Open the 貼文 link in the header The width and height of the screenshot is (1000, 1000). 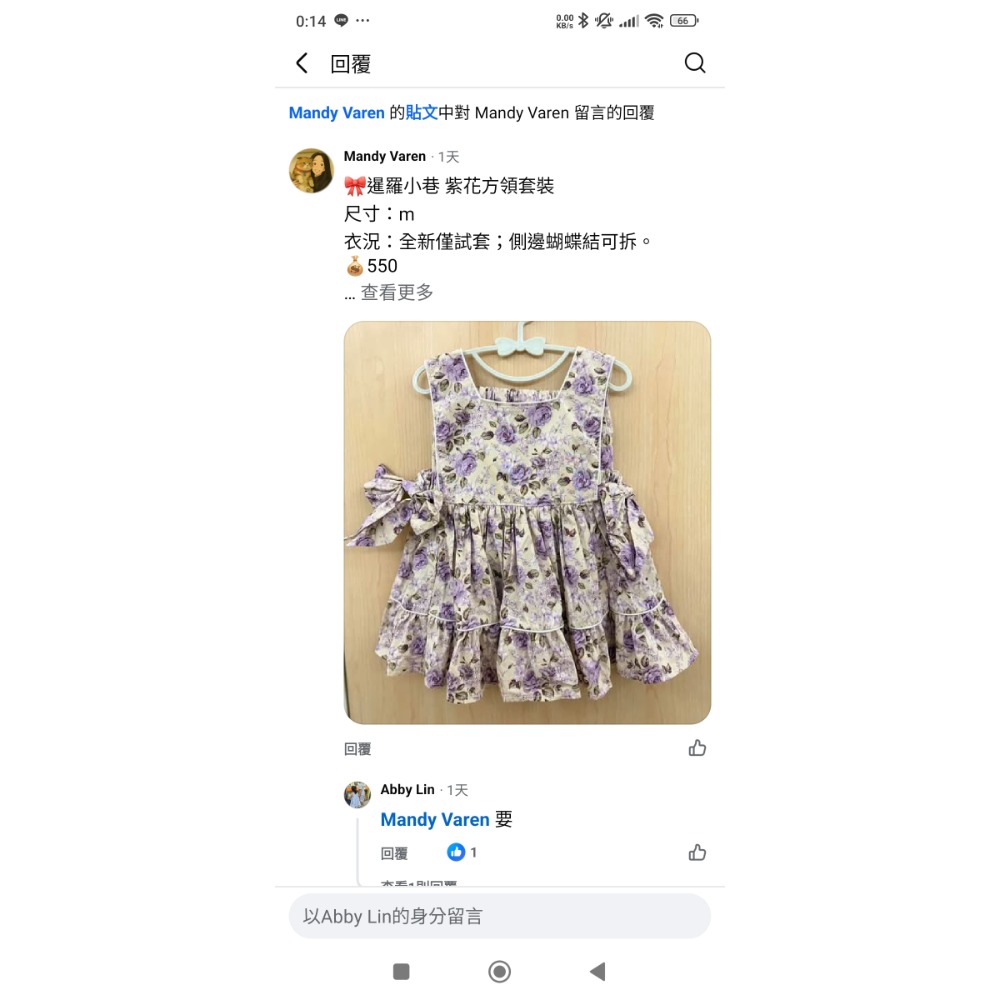pos(421,113)
